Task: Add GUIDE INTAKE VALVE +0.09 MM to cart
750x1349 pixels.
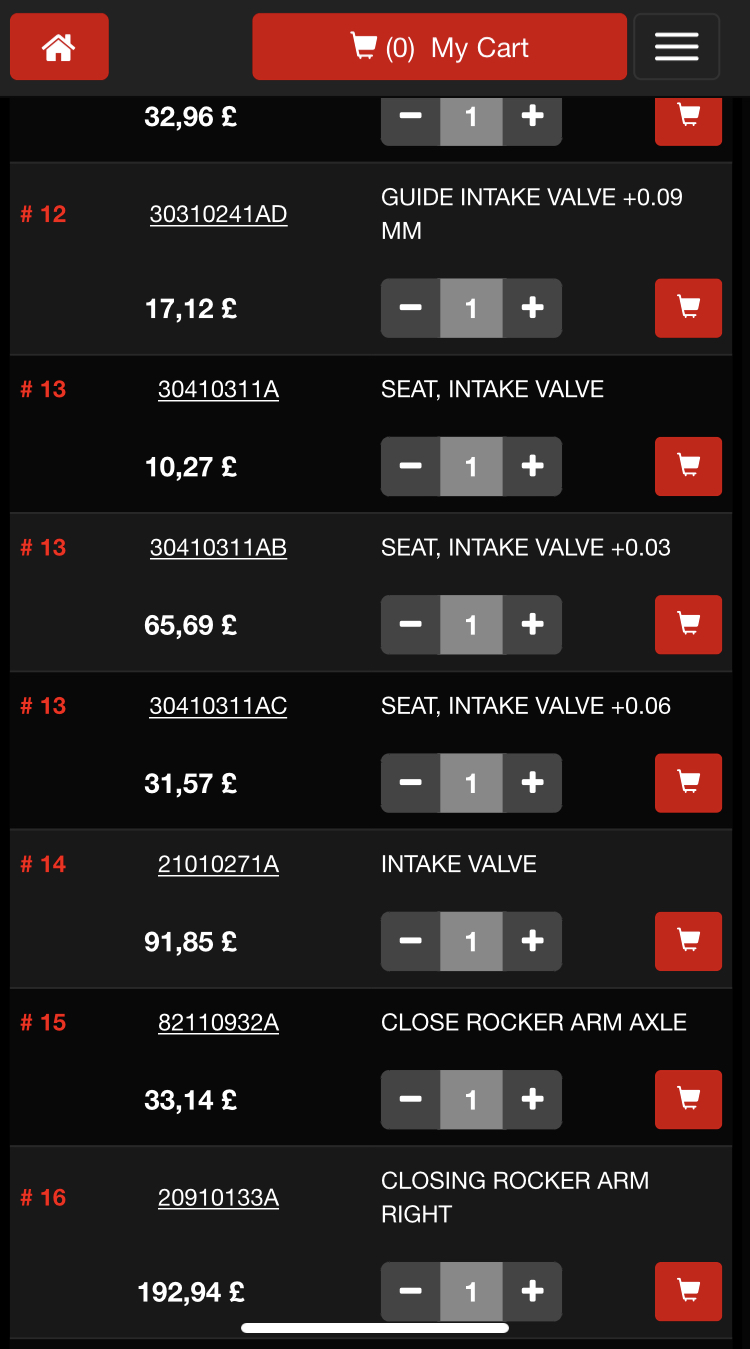Action: pos(688,308)
